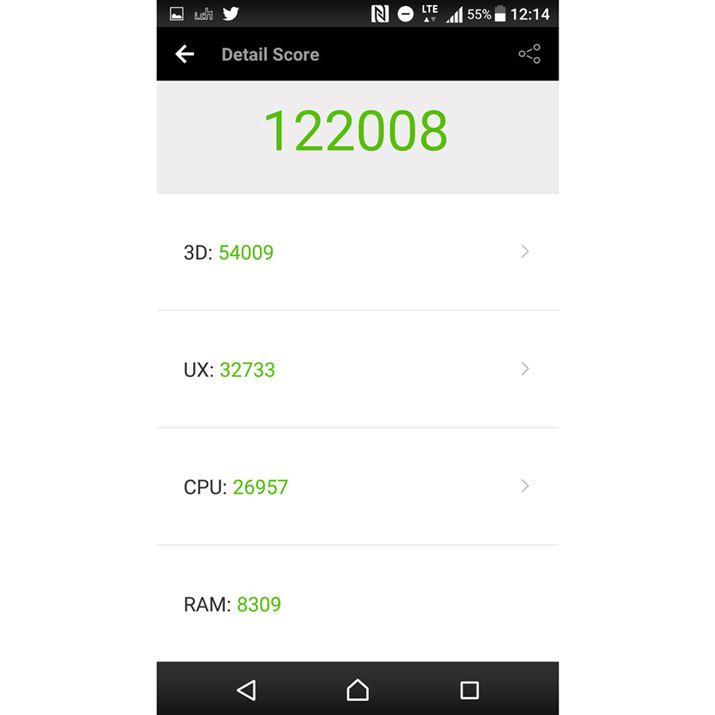This screenshot has height=715, width=715.
Task: Share the benchmark score
Action: (529, 54)
